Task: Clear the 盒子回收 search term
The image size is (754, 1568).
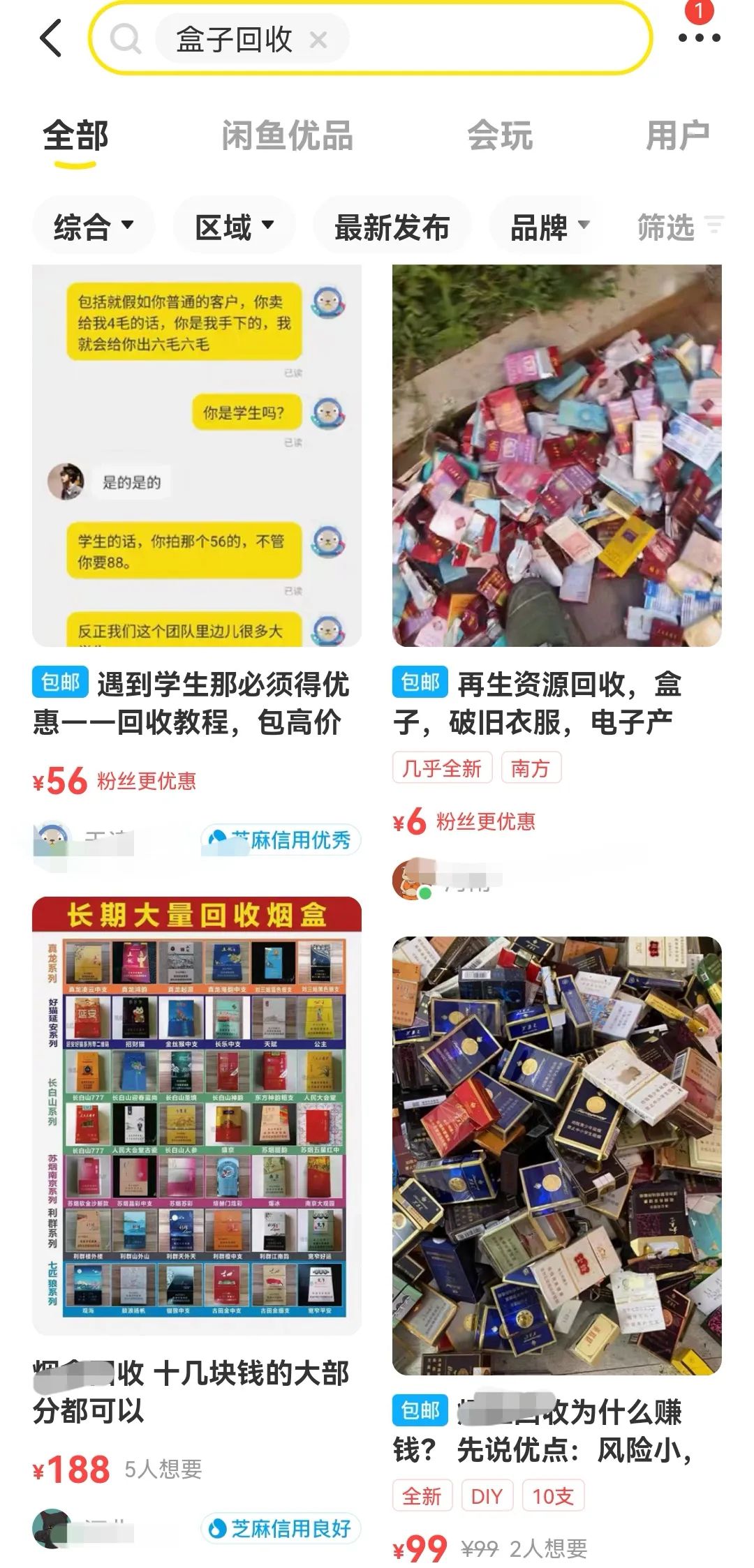Action: [x=318, y=40]
